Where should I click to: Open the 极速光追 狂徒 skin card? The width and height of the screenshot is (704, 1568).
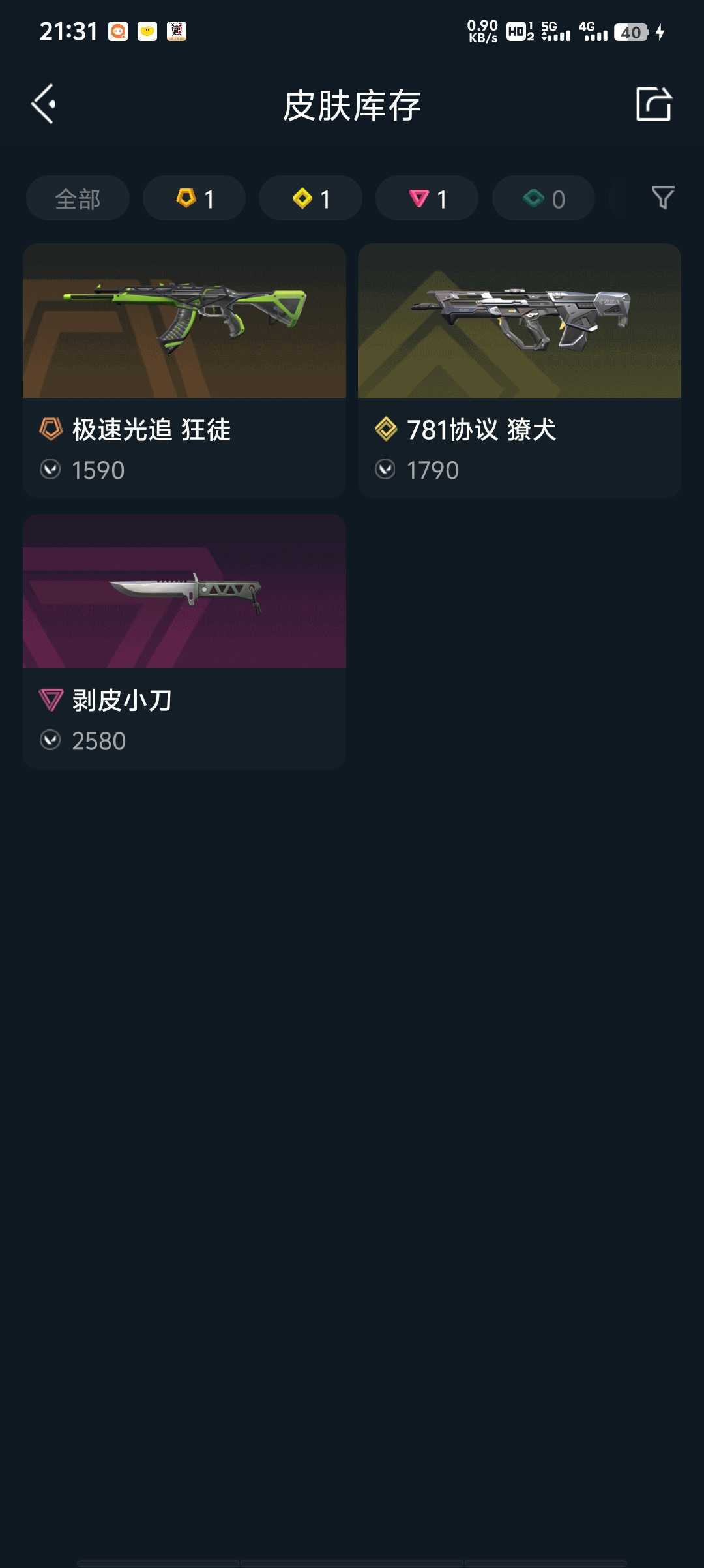pos(184,370)
